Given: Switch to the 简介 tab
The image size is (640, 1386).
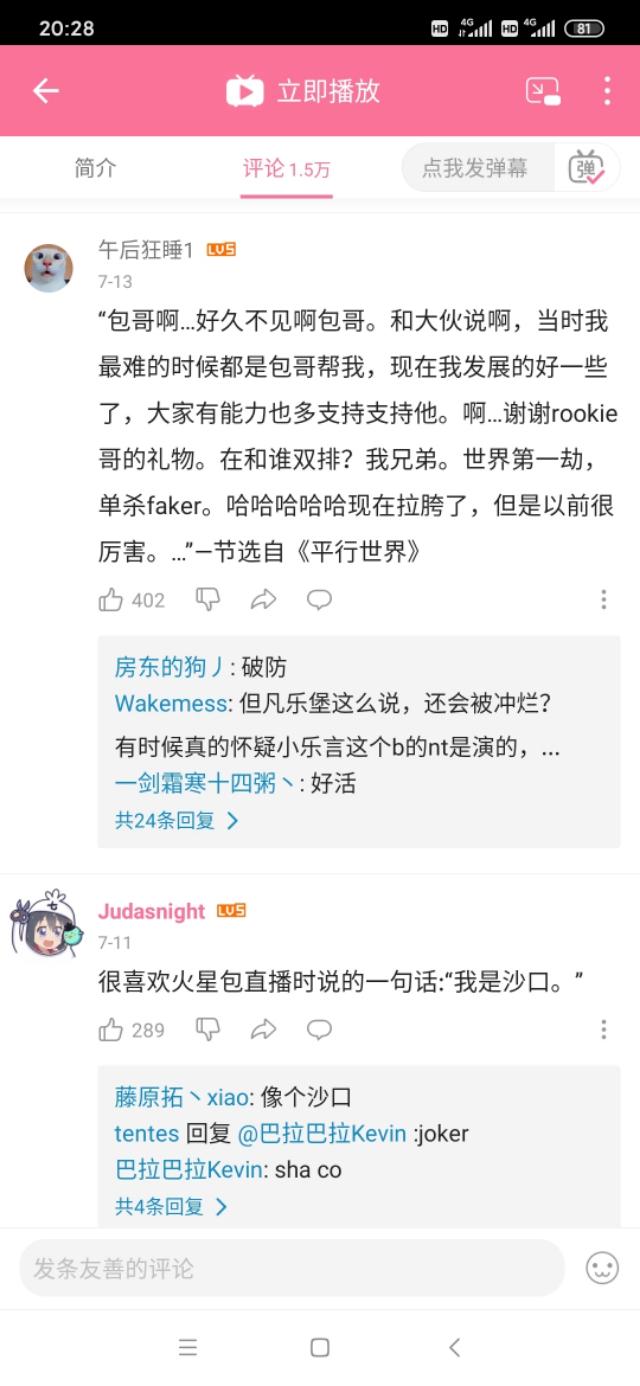Looking at the screenshot, I should [x=95, y=168].
